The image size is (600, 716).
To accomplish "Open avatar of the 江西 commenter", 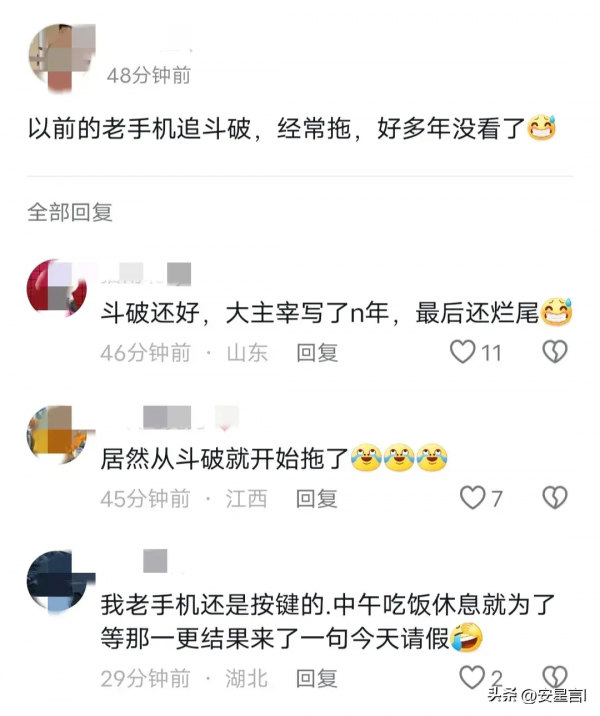I will click(57, 434).
